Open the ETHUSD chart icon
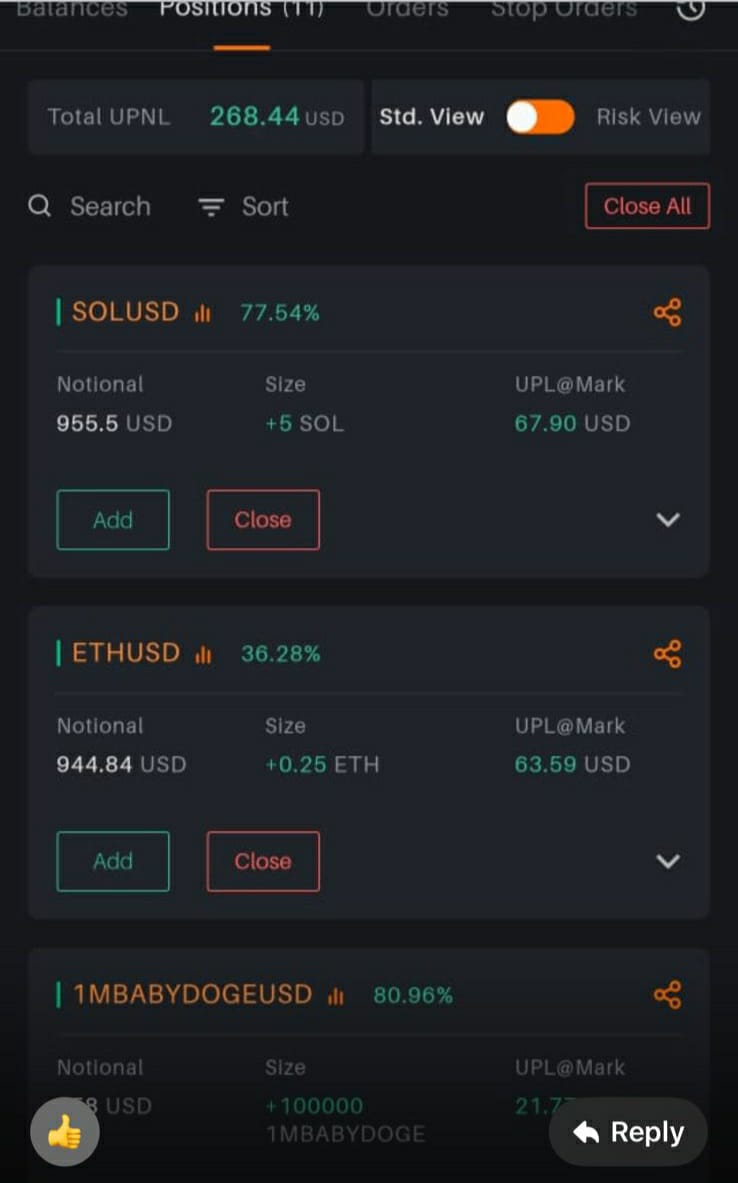The height and width of the screenshot is (1183, 738). point(202,654)
